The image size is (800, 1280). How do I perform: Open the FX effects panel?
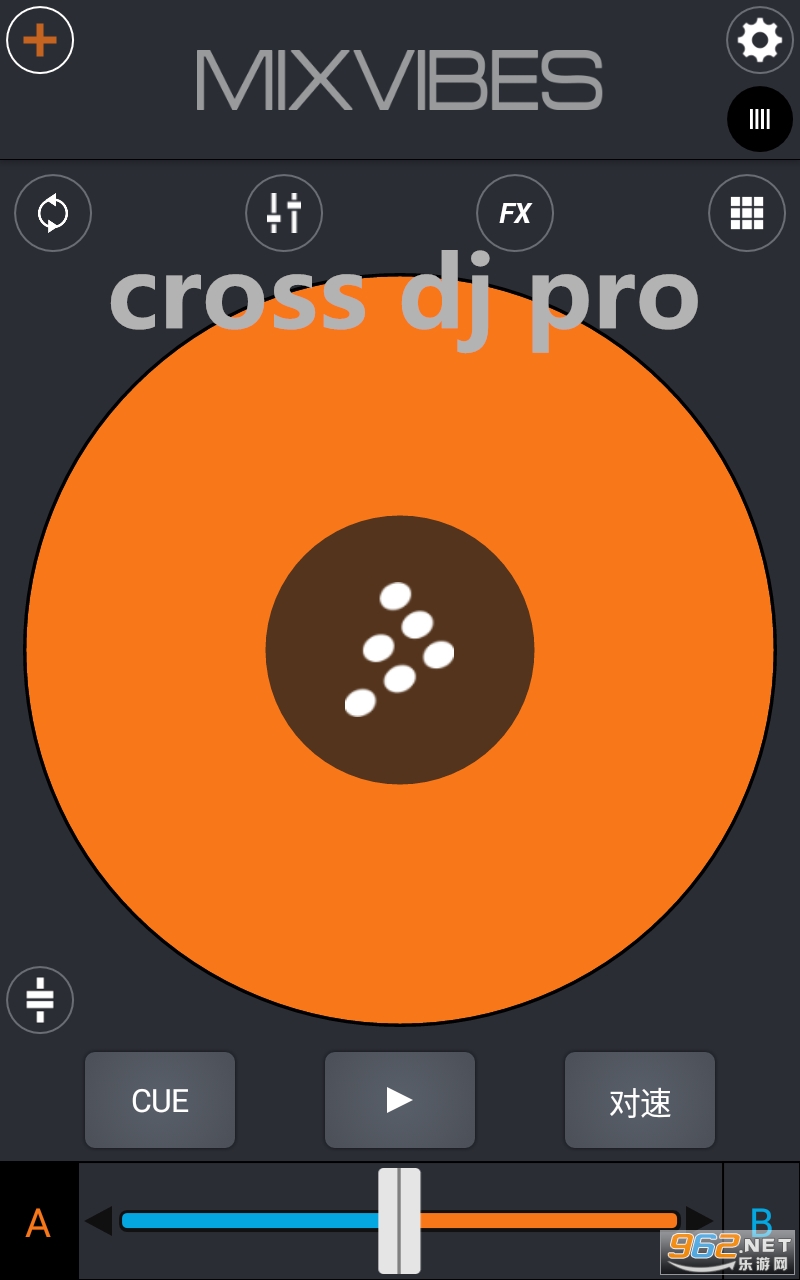pos(515,213)
